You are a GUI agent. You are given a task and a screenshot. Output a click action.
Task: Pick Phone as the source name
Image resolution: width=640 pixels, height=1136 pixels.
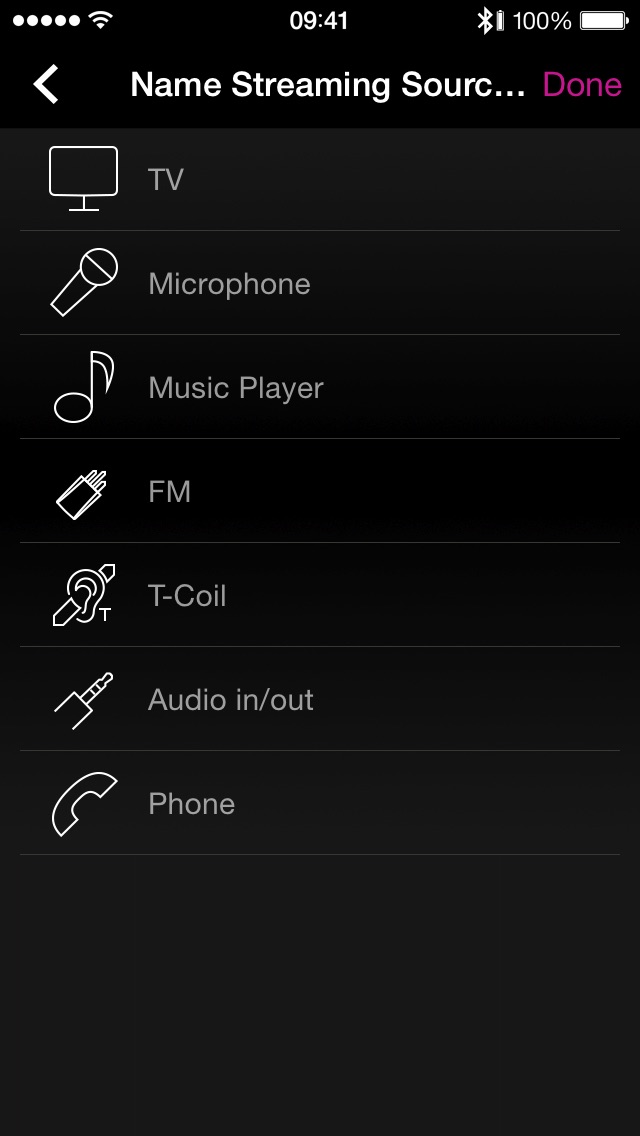[320, 803]
